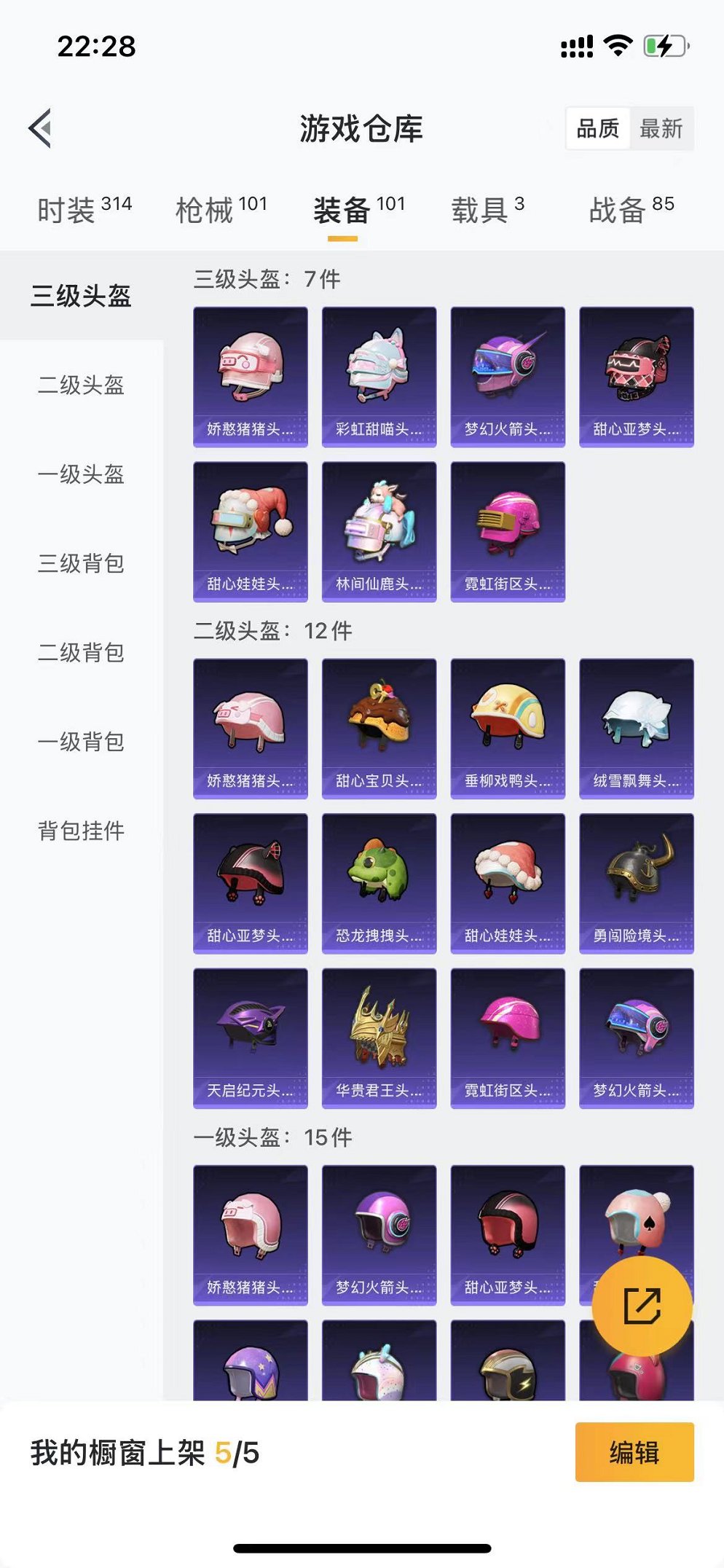Screen dimensions: 724x1568
Task: View the 华贵君王头 helmet item
Action: (x=379, y=1038)
